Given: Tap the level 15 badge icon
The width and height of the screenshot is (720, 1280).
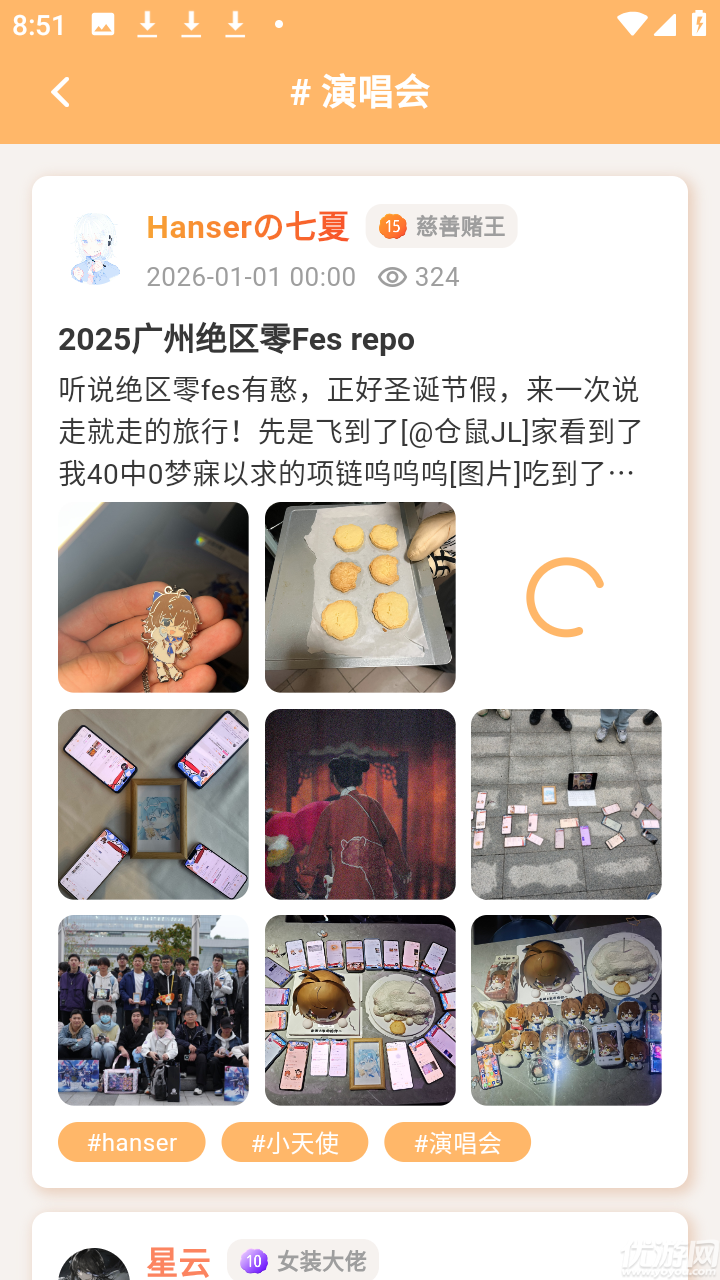Looking at the screenshot, I should tap(392, 226).
